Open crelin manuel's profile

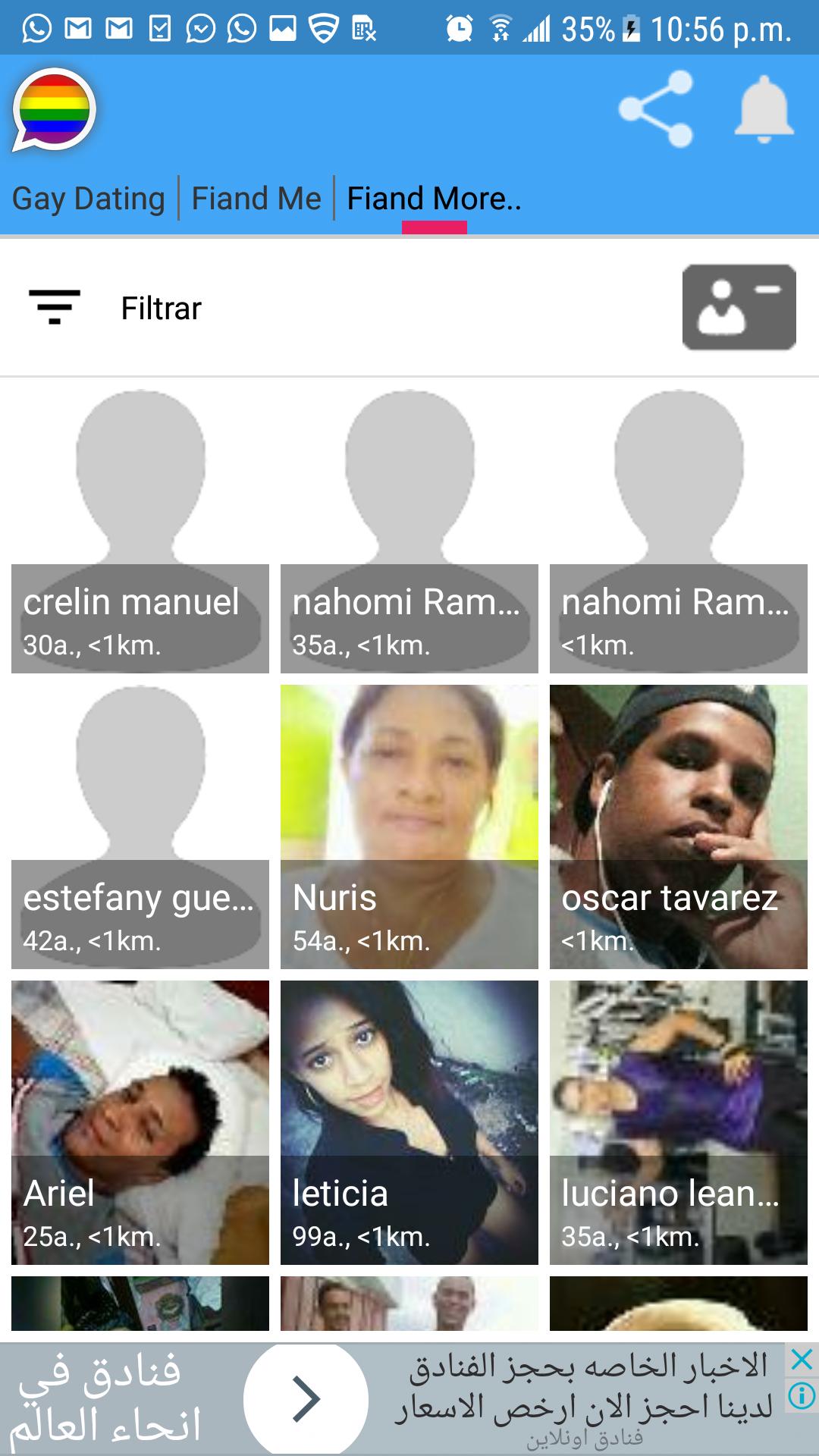[x=140, y=531]
